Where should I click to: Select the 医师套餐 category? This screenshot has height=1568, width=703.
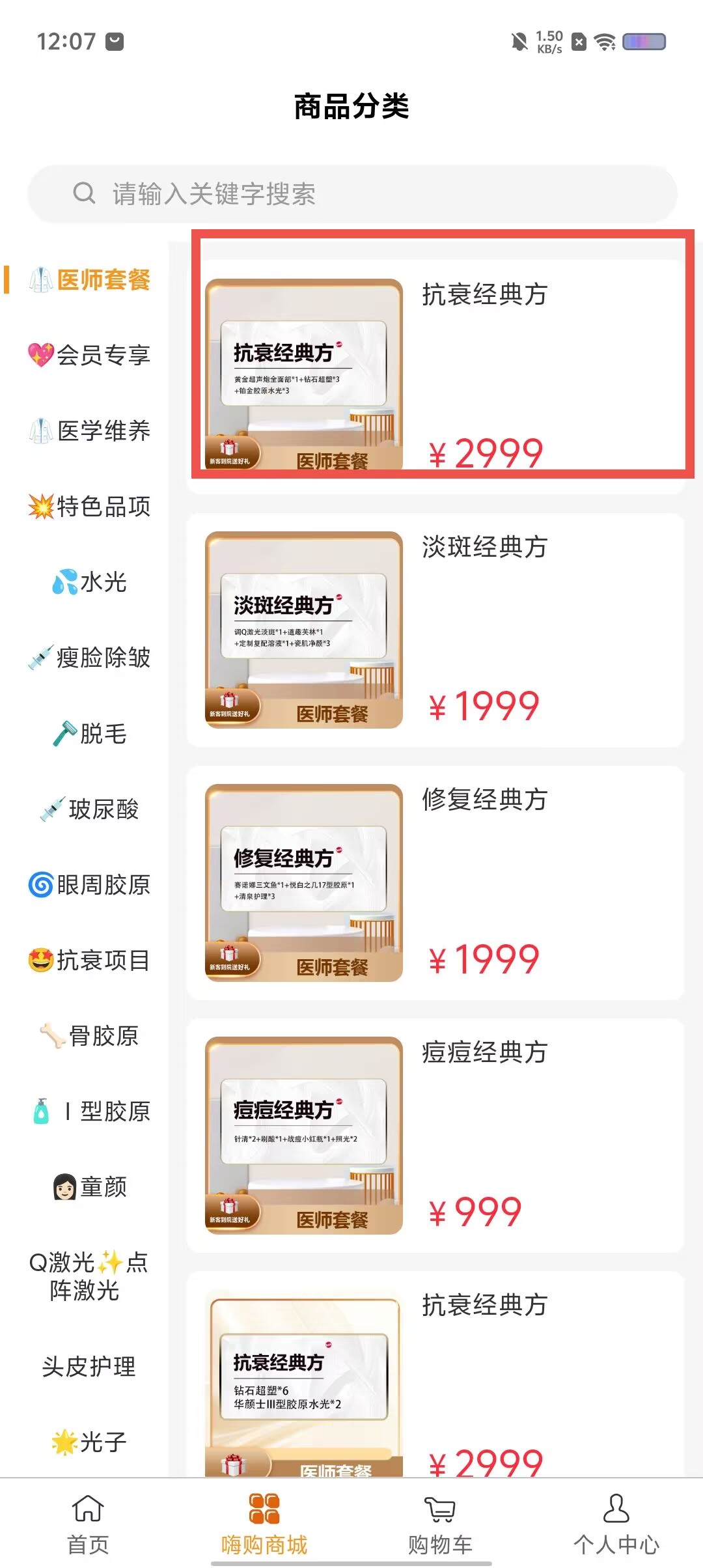(90, 279)
